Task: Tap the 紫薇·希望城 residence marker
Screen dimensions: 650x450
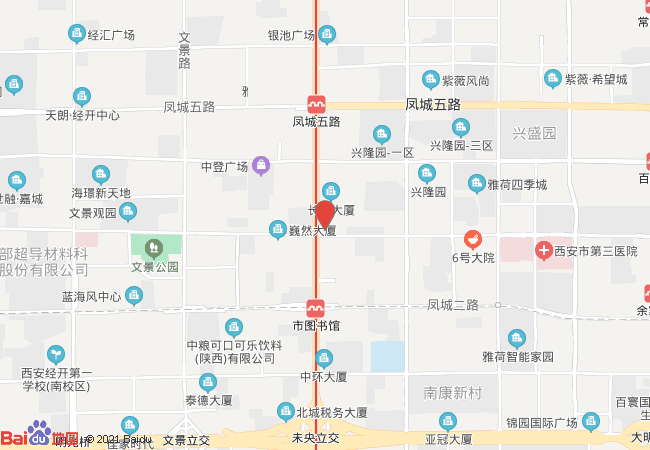Action: (553, 79)
